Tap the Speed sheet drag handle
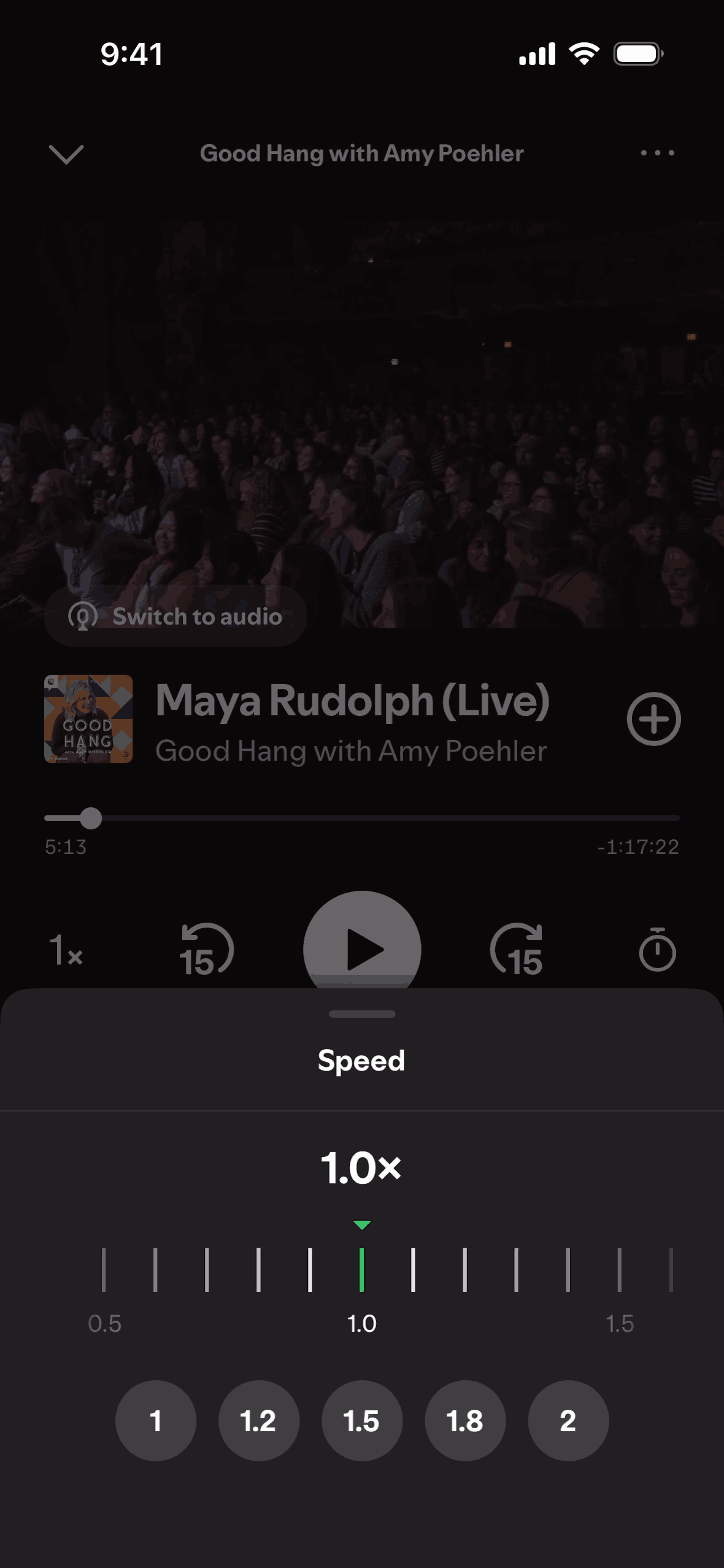This screenshot has width=724, height=1568. (362, 1014)
